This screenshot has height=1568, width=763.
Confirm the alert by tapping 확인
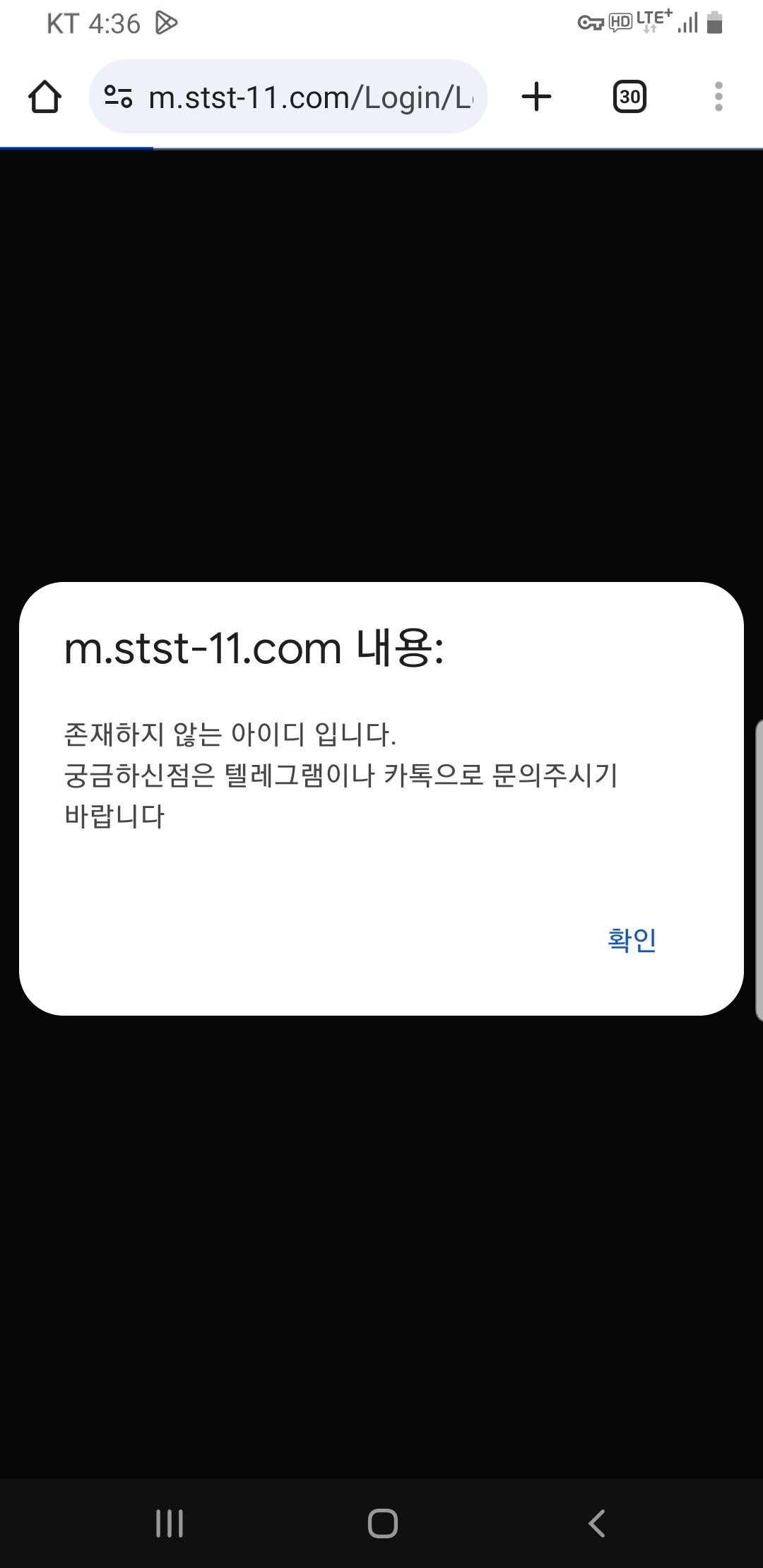pos(632,940)
